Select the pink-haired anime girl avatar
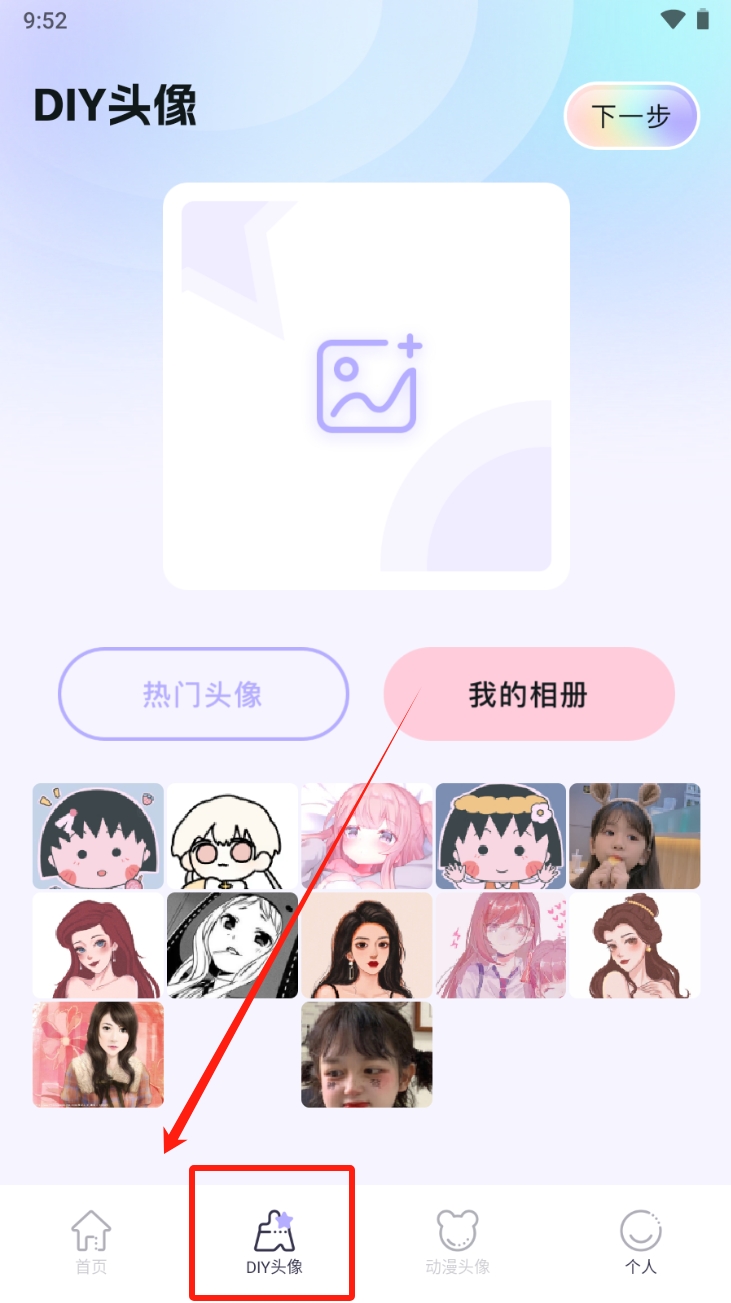Viewport: 731px width, 1303px height. (366, 836)
